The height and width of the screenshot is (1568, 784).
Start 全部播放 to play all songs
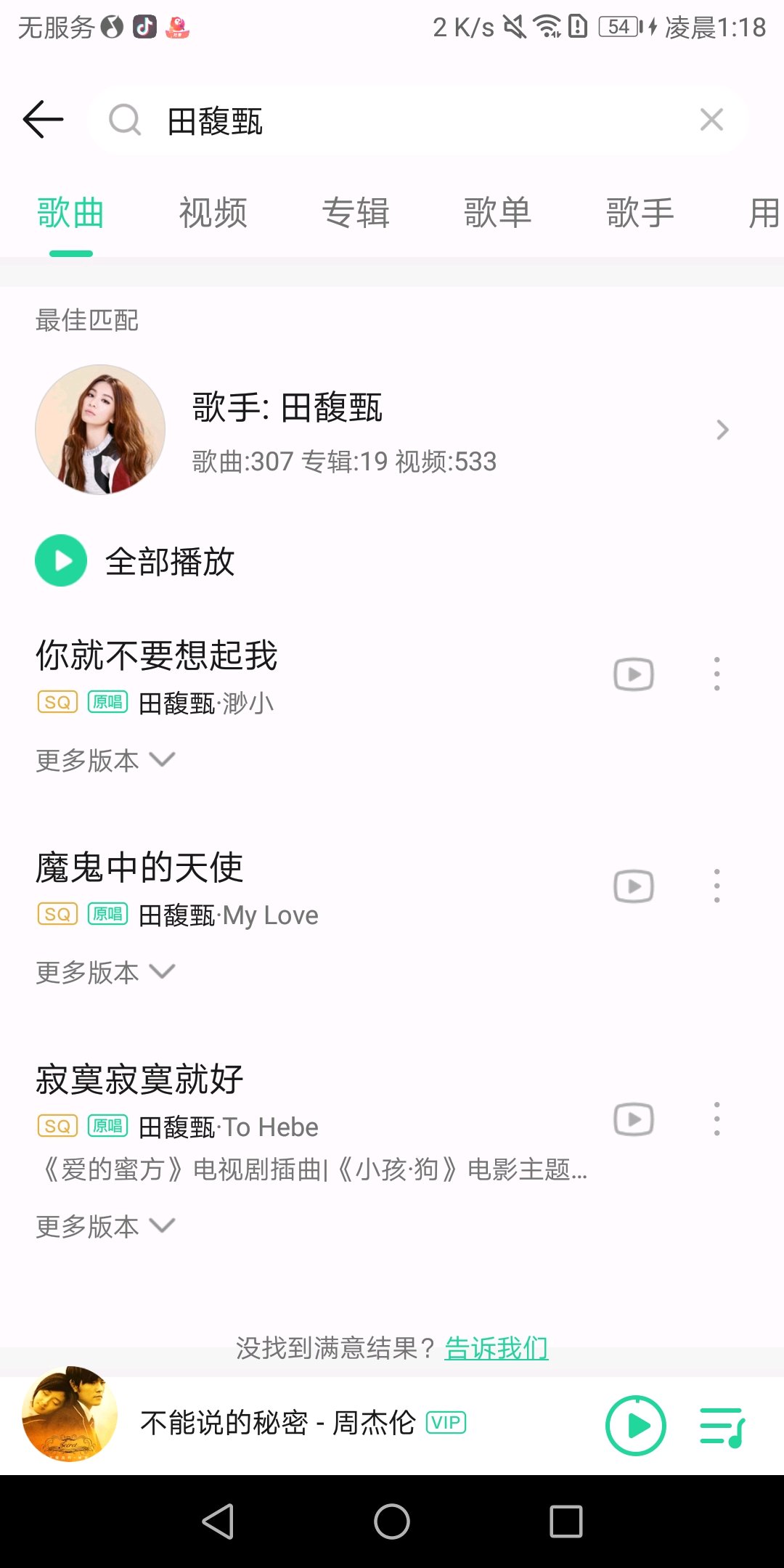click(x=136, y=561)
